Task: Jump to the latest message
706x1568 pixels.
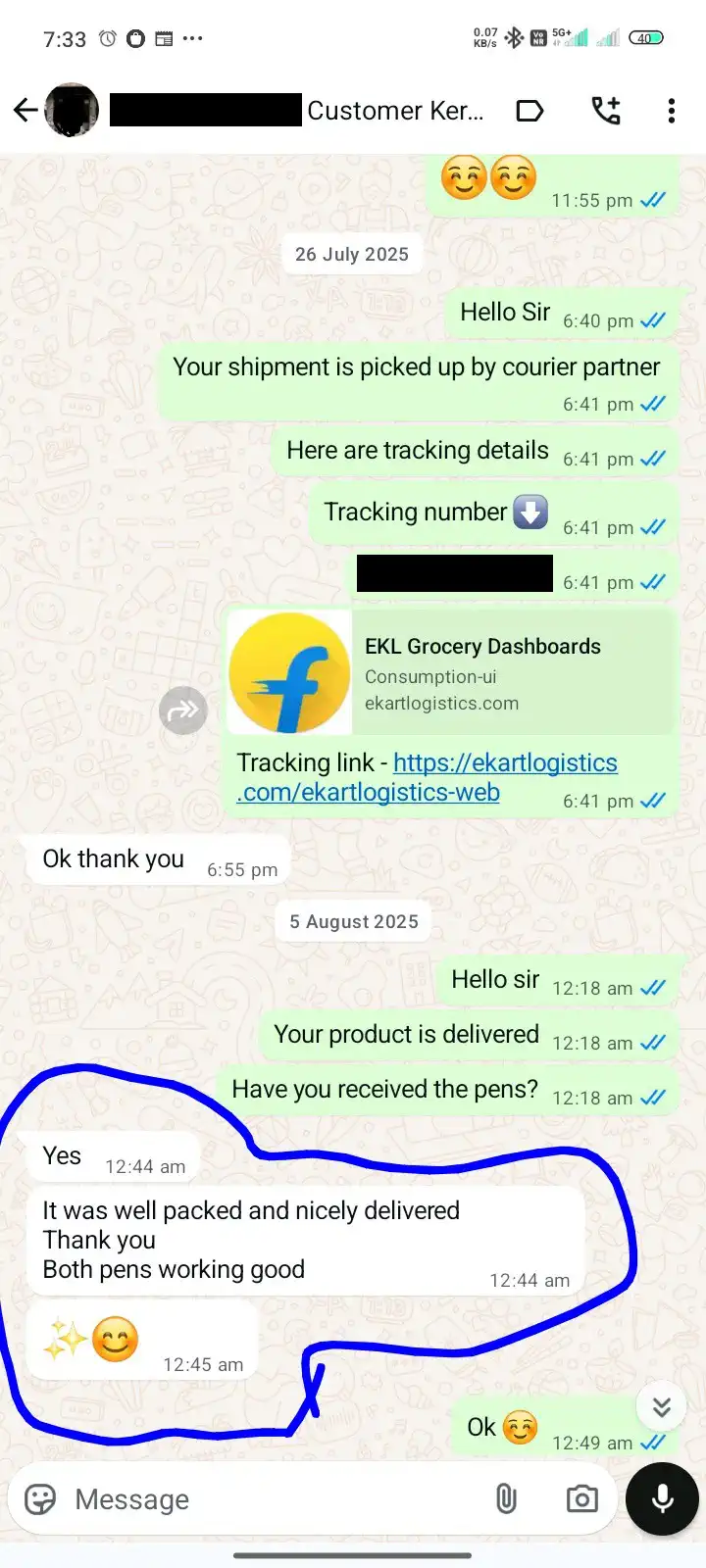Action: click(x=661, y=1407)
